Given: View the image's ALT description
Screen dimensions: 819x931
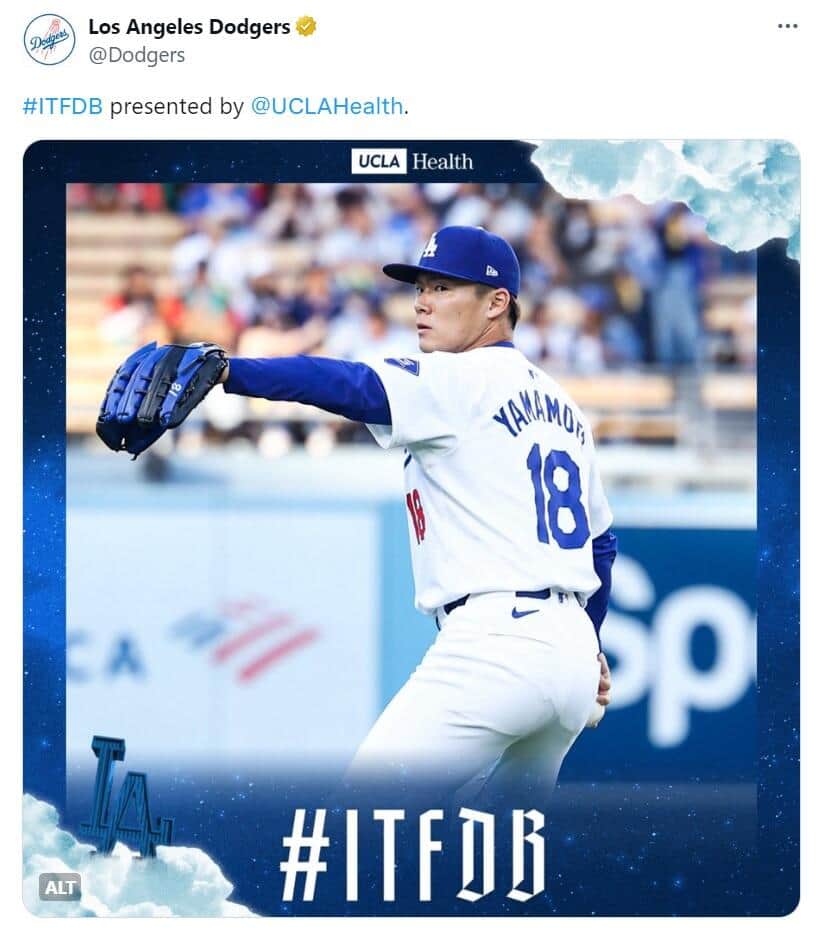Looking at the screenshot, I should pyautogui.click(x=60, y=886).
